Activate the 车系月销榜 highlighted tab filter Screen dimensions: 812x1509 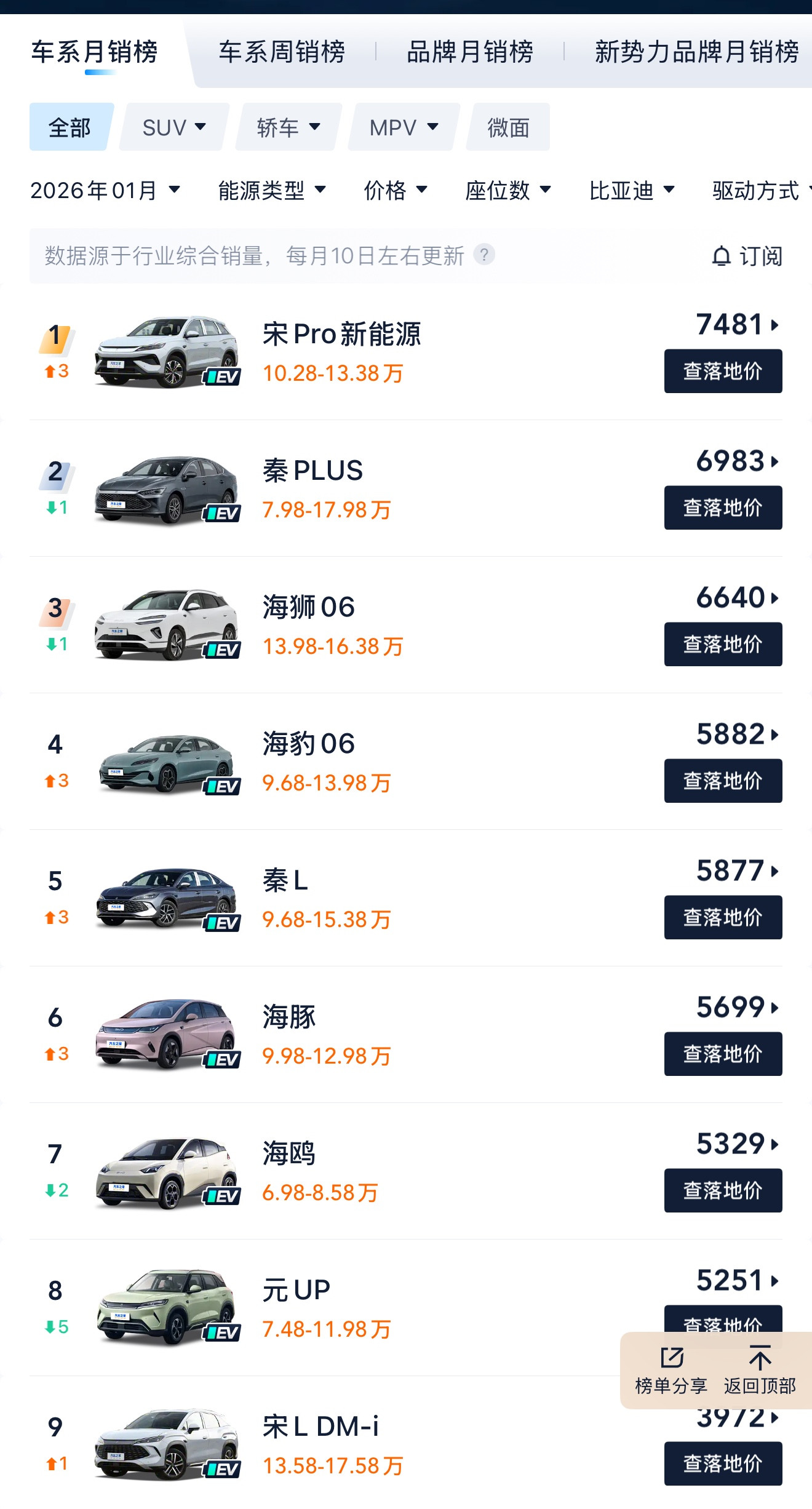coord(95,52)
